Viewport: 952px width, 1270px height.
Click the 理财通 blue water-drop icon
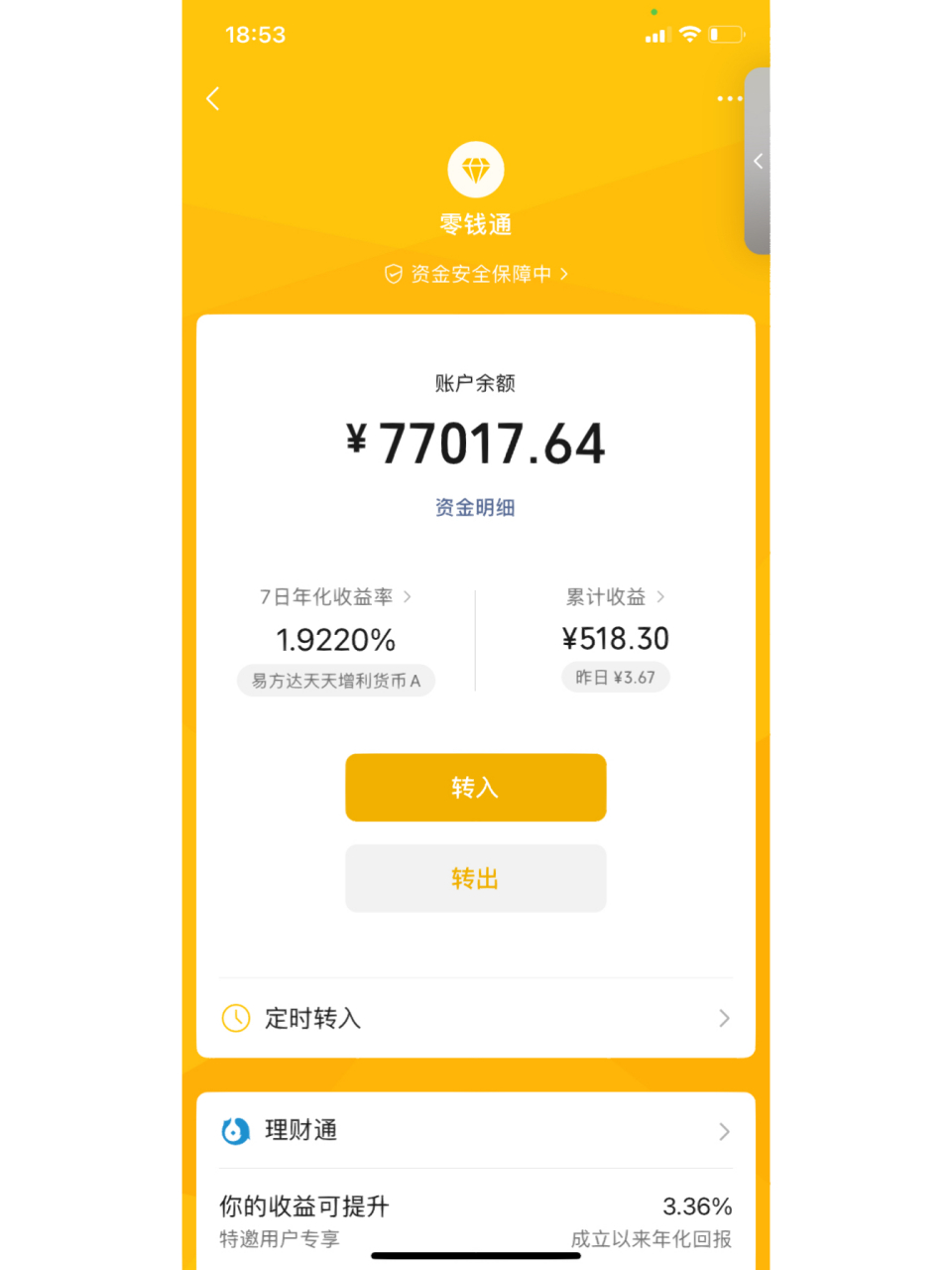pyautogui.click(x=235, y=1131)
